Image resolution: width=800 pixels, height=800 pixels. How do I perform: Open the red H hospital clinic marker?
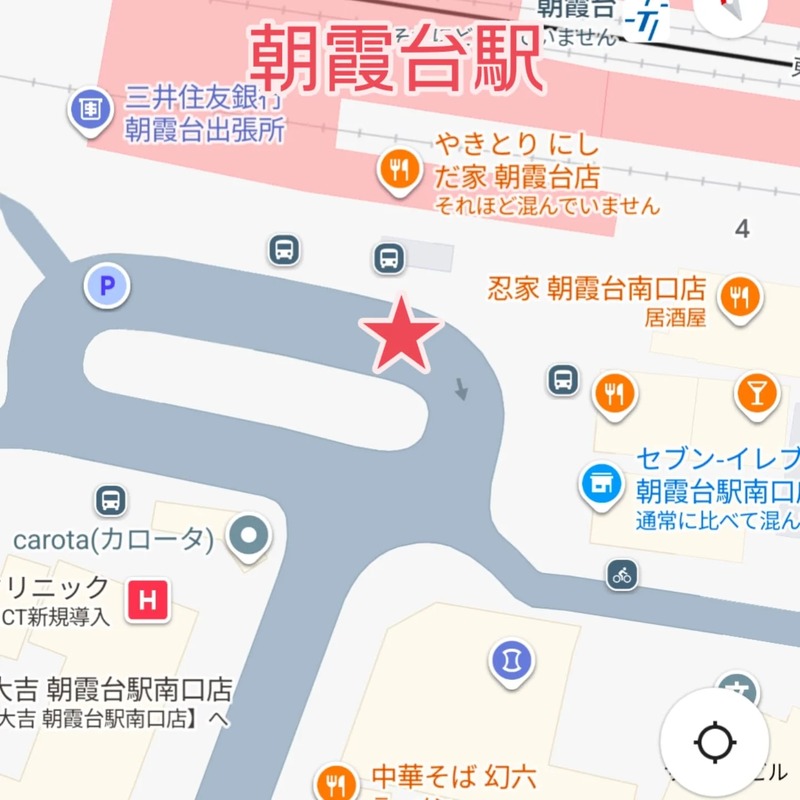(148, 601)
